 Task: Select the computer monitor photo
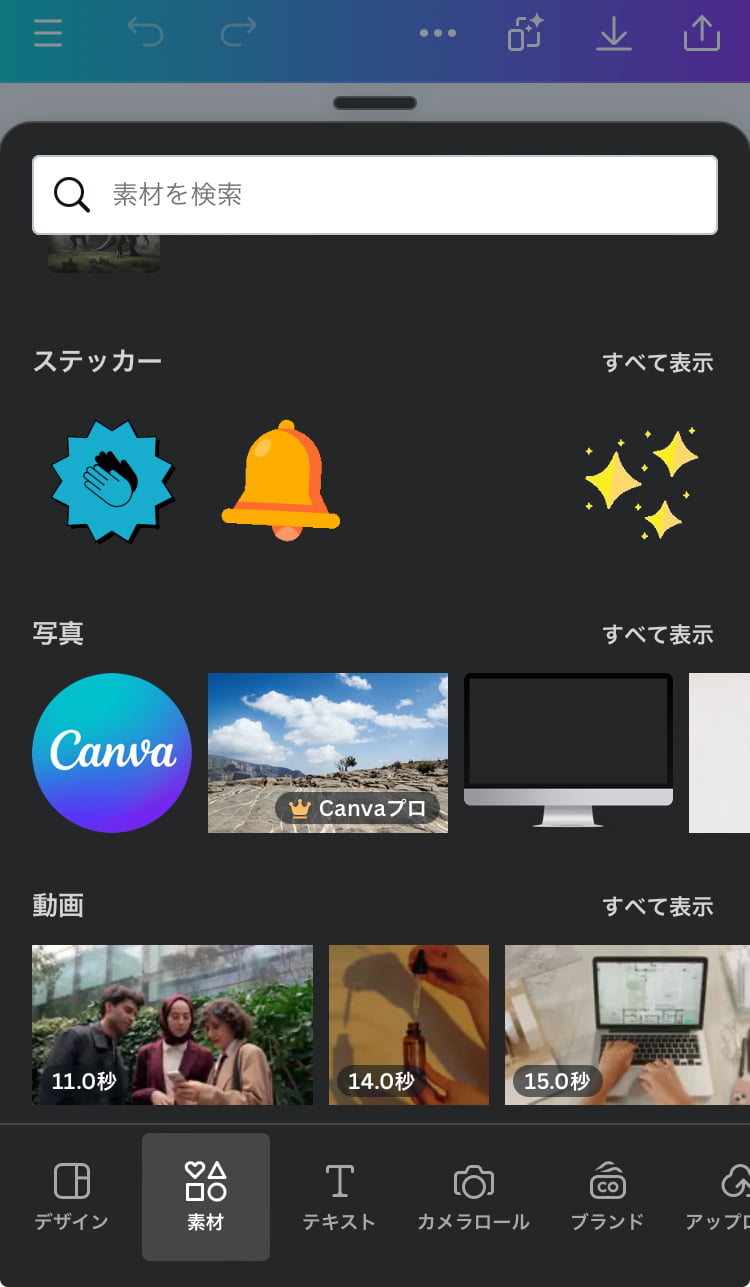click(x=568, y=750)
